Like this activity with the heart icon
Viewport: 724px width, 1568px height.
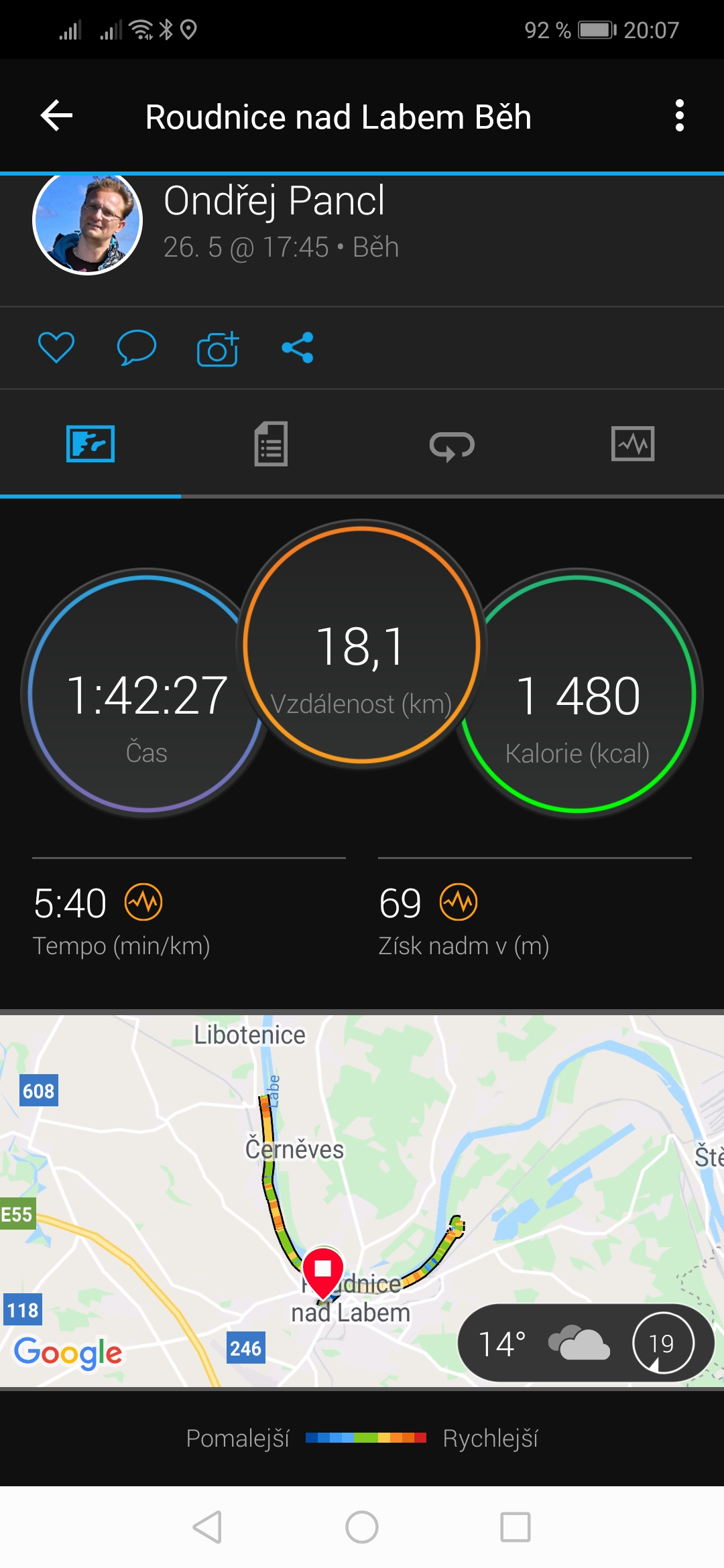[56, 347]
